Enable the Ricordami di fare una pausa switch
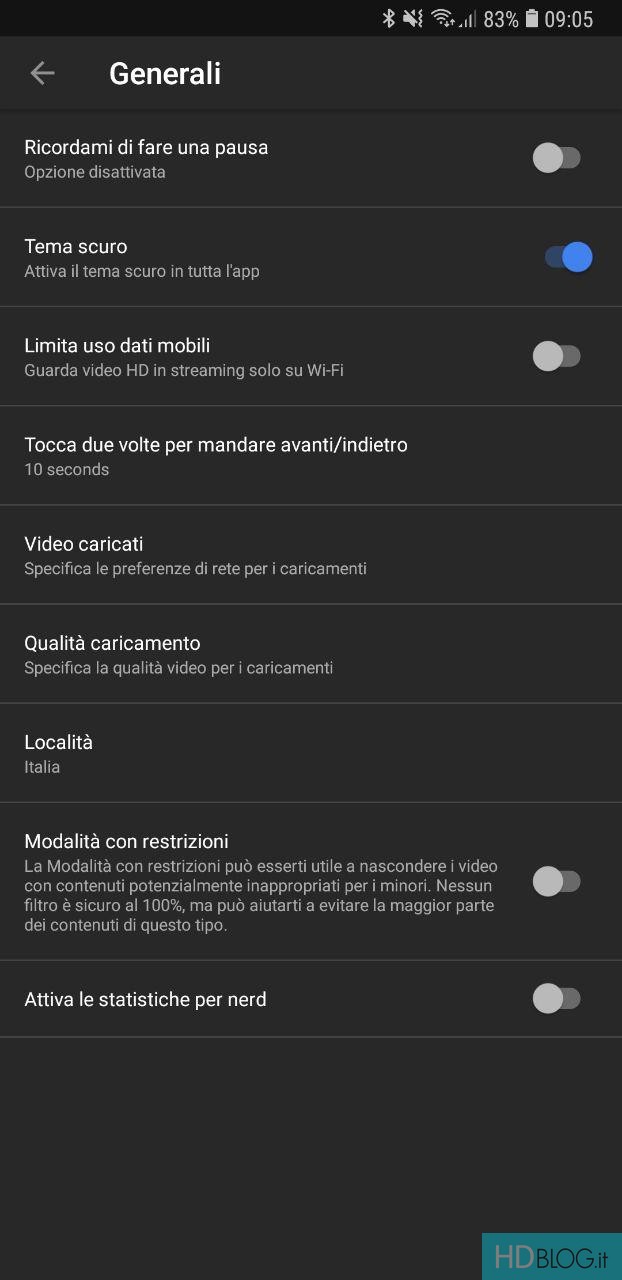The height and width of the screenshot is (1280, 622). (x=557, y=158)
